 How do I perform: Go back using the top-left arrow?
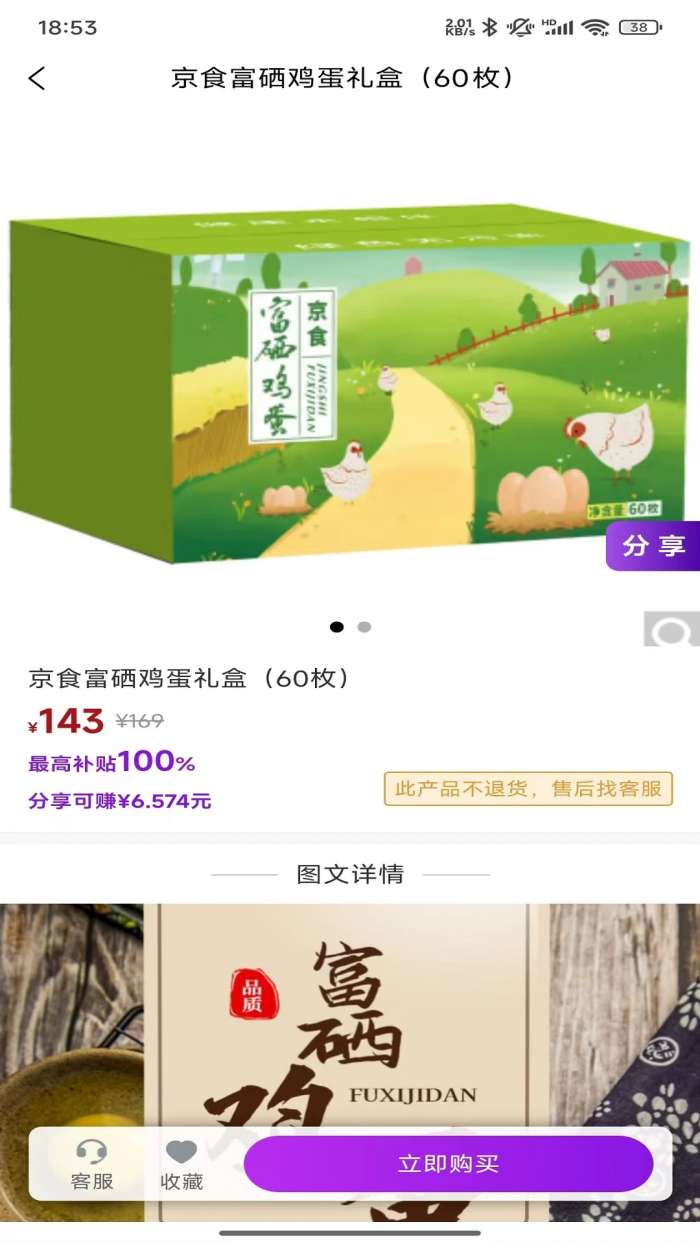click(x=37, y=78)
